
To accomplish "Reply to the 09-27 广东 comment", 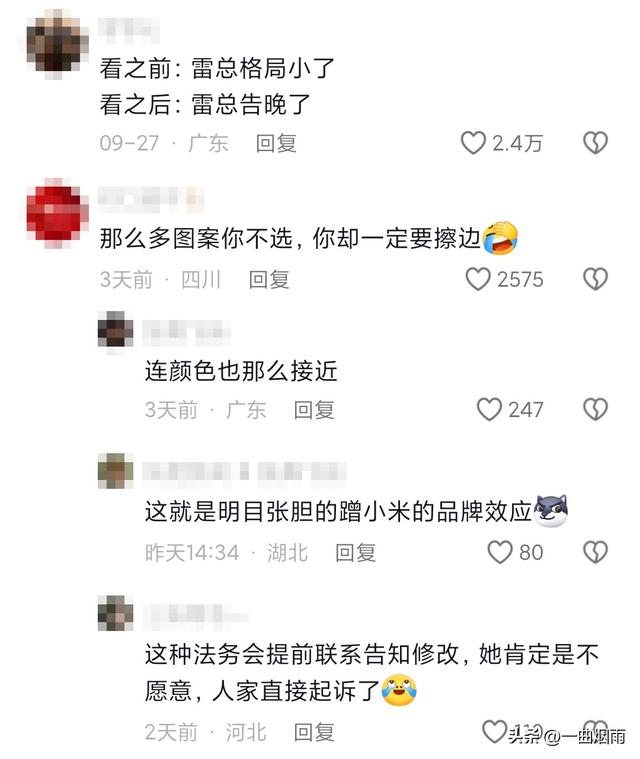I will tap(276, 143).
